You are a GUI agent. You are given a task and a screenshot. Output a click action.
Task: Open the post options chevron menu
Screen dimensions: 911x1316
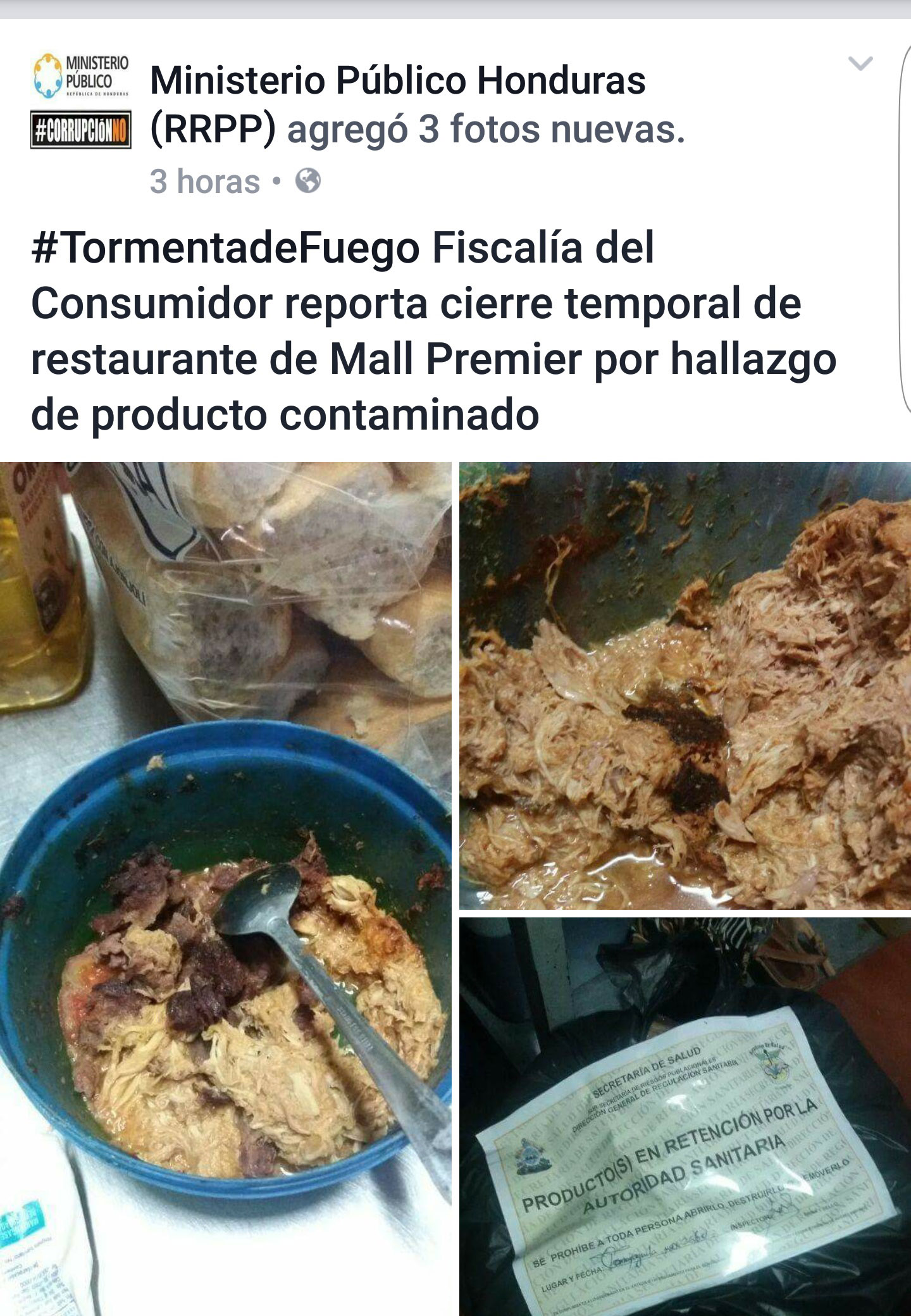pos(860,63)
